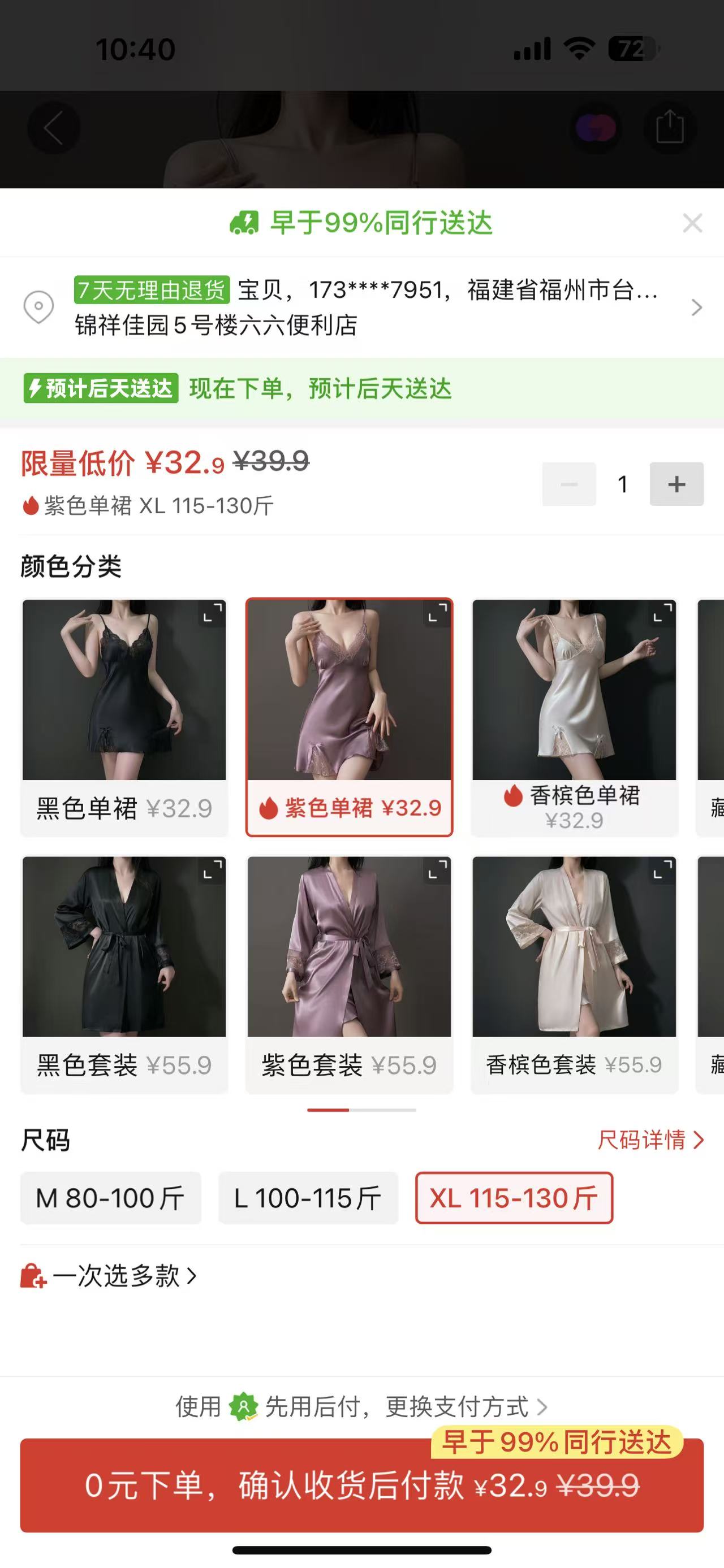Select the 黑色单裙 color option
The height and width of the screenshot is (1568, 724).
(x=124, y=717)
